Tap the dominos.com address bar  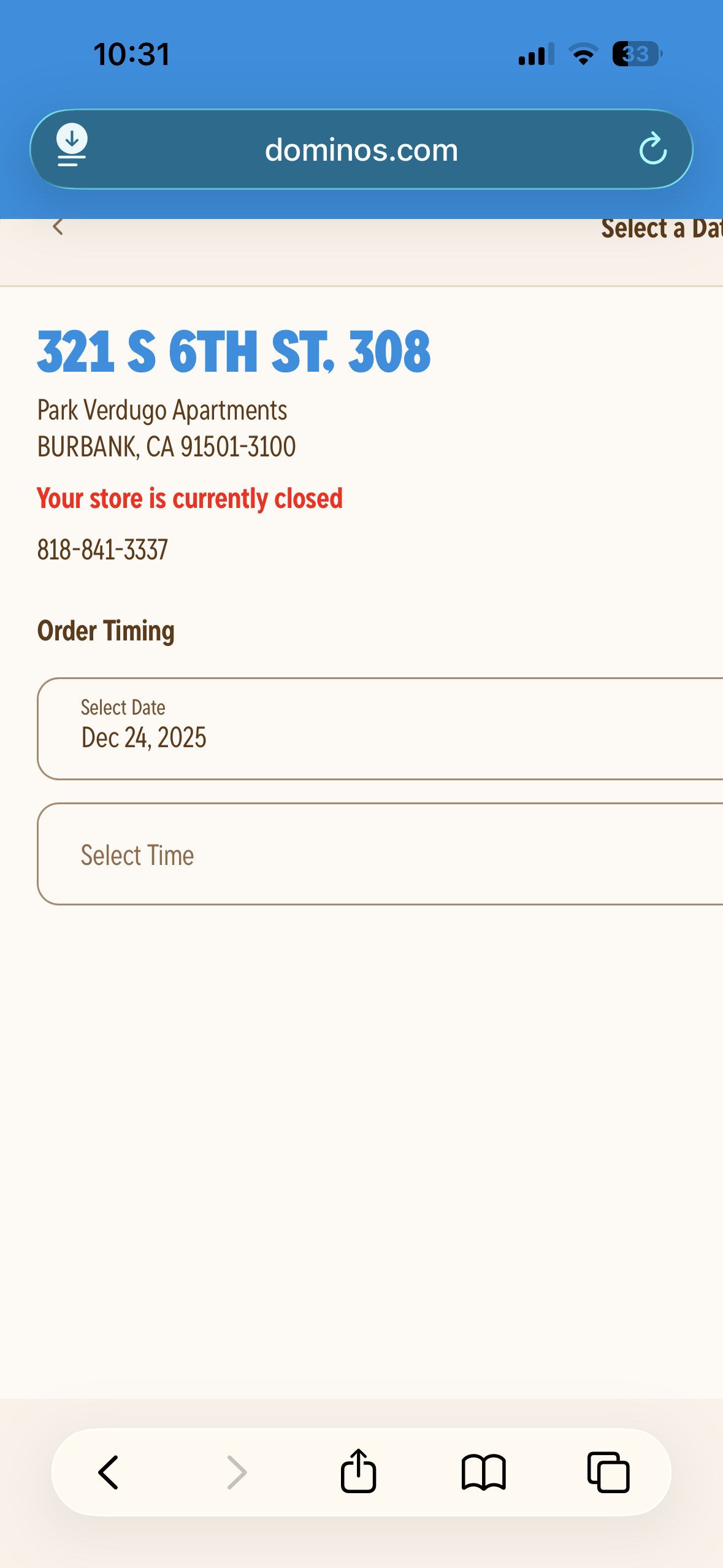(361, 150)
